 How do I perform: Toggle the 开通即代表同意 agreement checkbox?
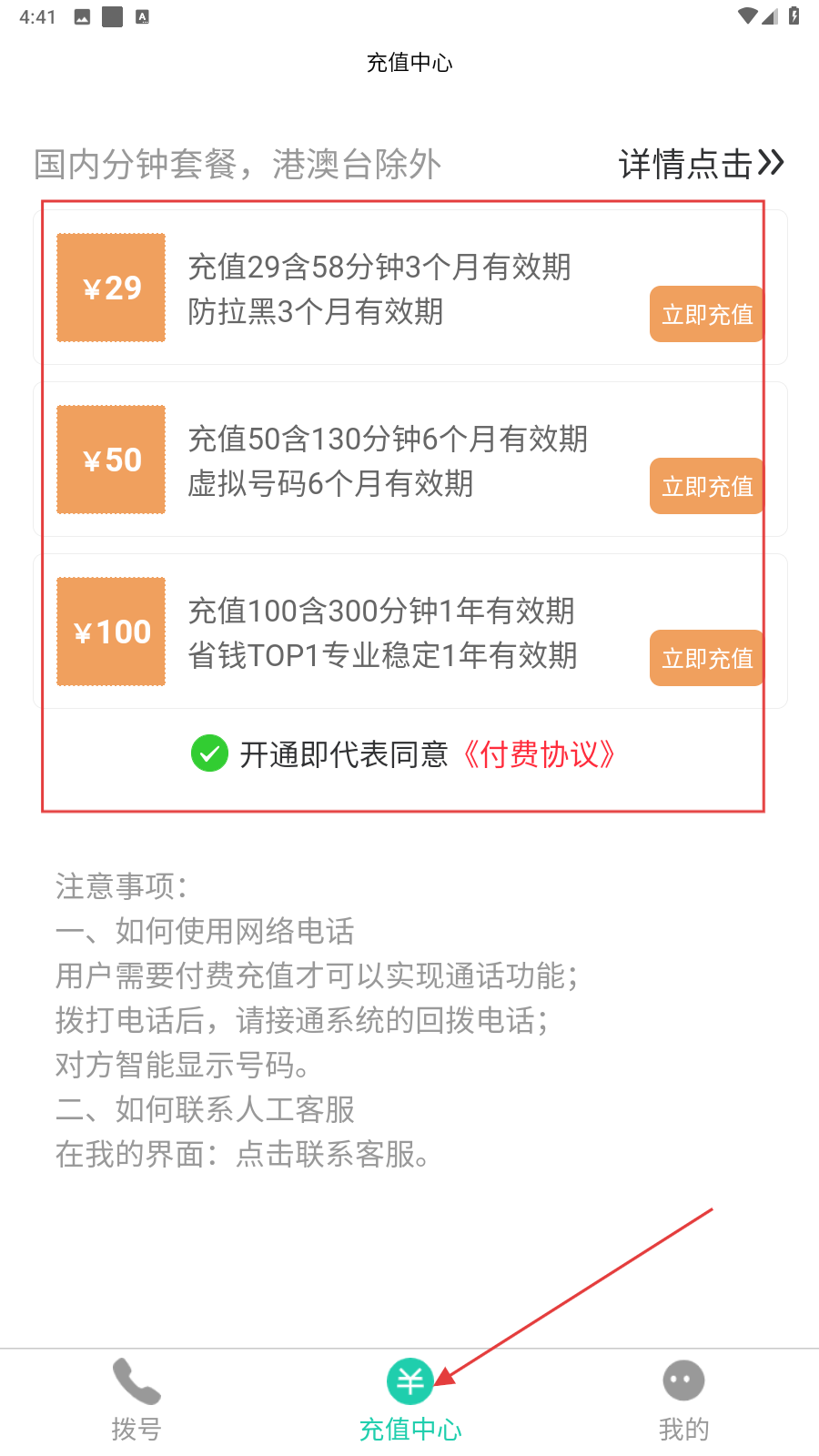pos(209,753)
